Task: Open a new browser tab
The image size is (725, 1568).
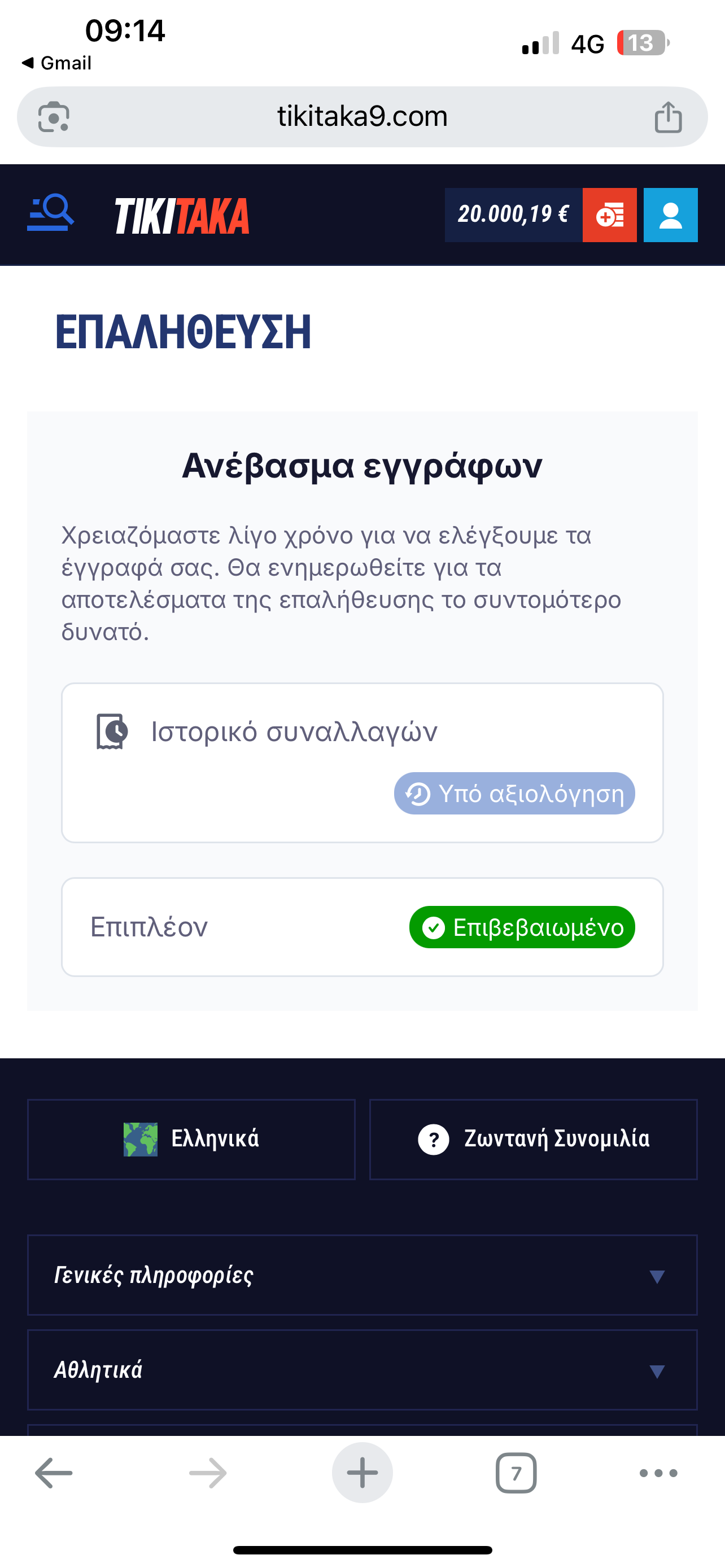Action: (362, 1473)
